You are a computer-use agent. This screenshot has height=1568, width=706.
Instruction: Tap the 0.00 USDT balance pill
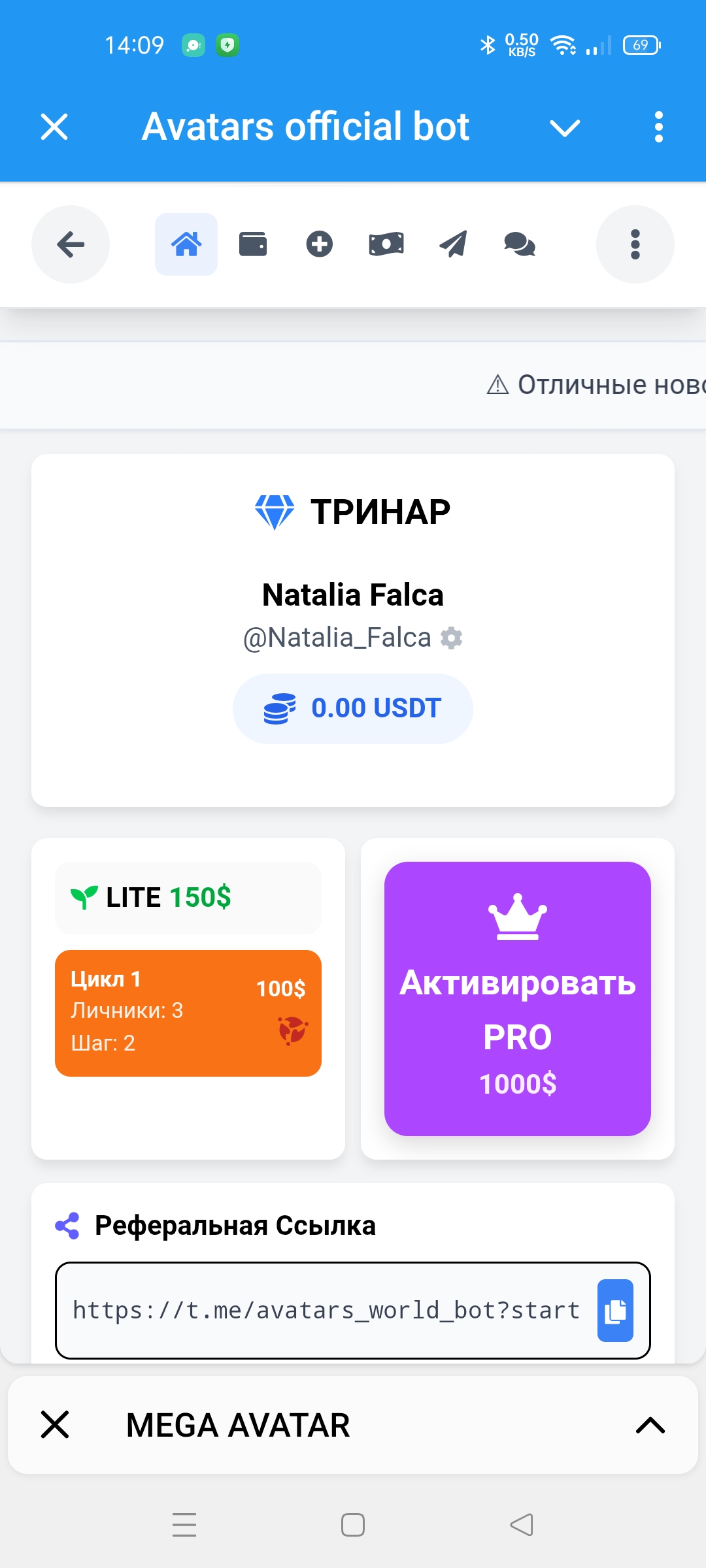click(353, 708)
